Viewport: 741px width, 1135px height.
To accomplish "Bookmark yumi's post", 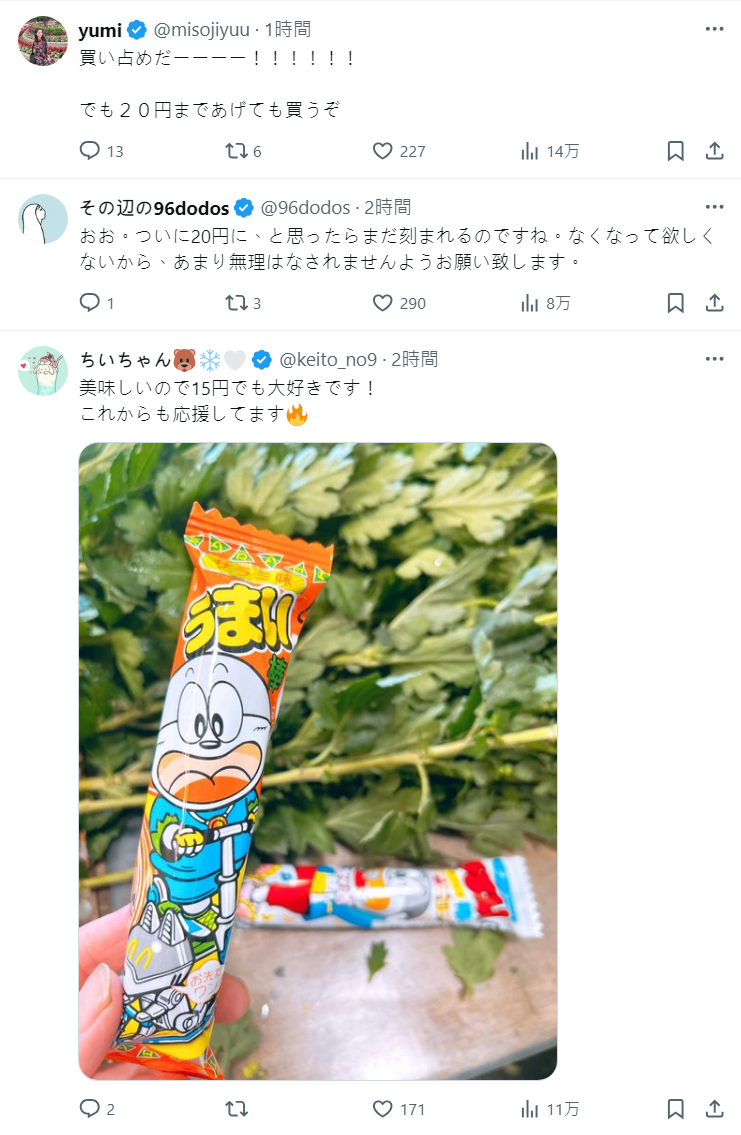I will click(x=676, y=151).
